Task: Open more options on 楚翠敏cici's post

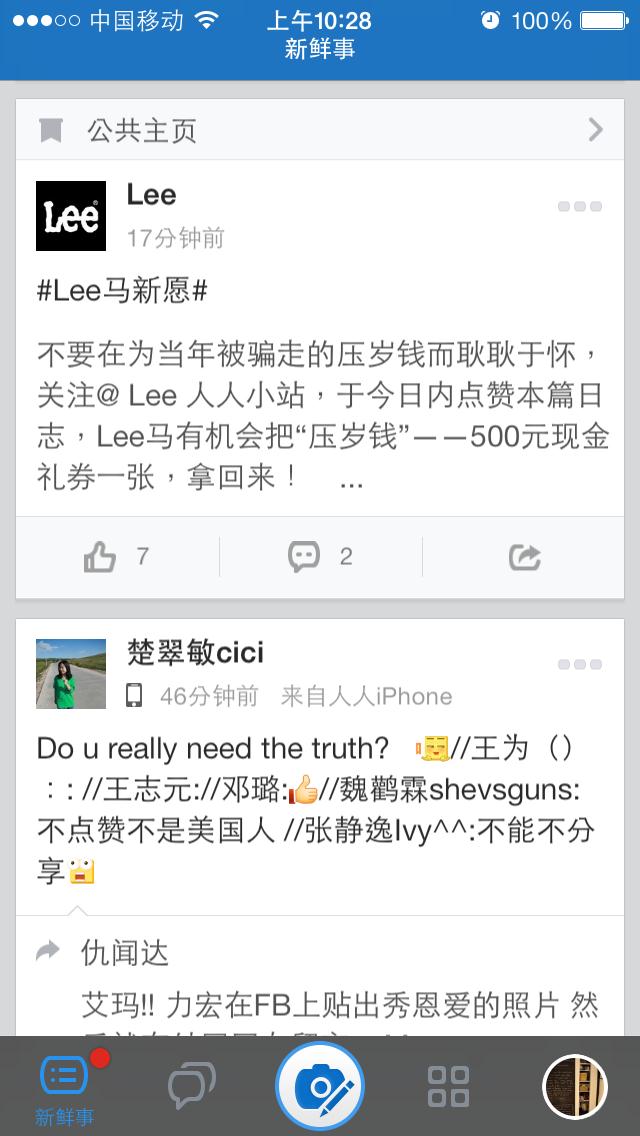Action: click(580, 665)
